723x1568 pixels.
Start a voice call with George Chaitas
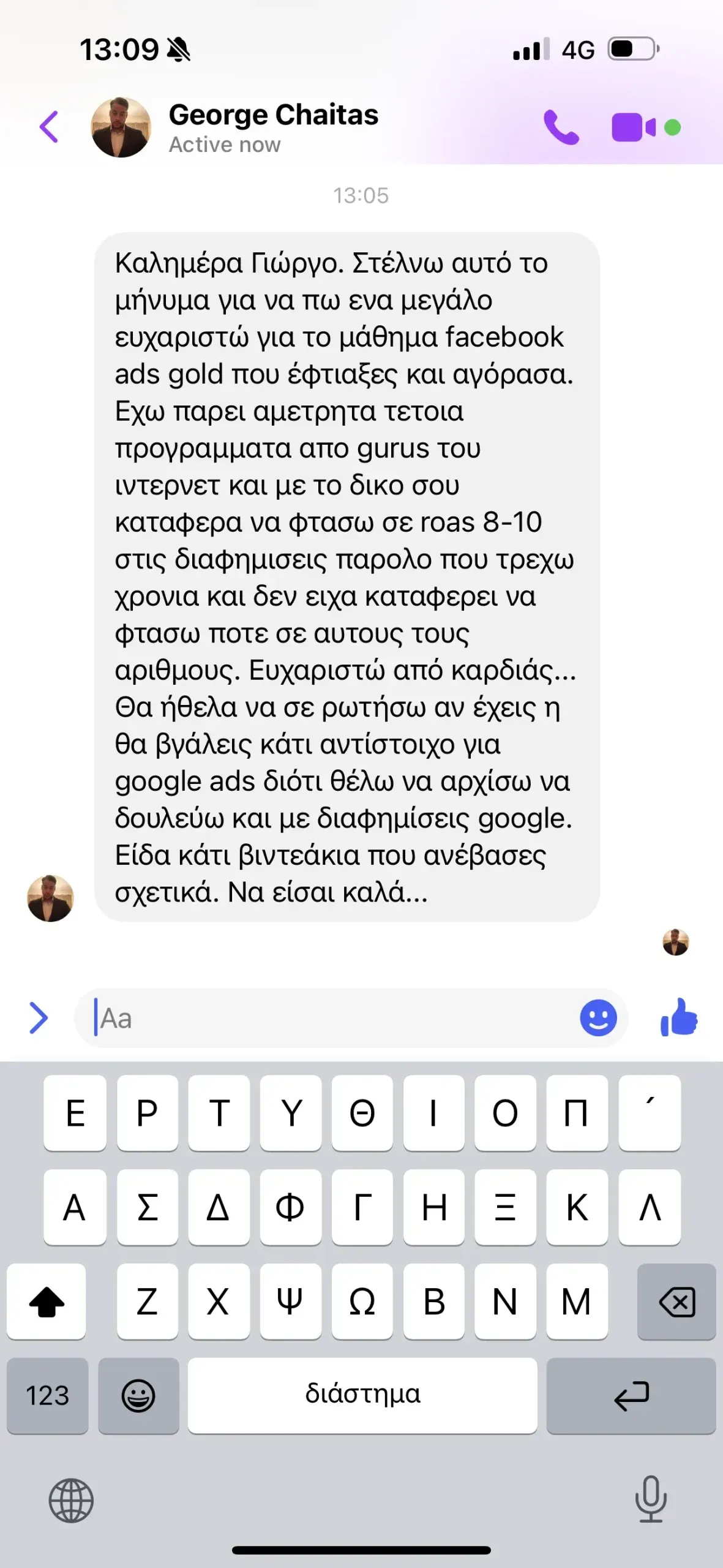pyautogui.click(x=561, y=127)
